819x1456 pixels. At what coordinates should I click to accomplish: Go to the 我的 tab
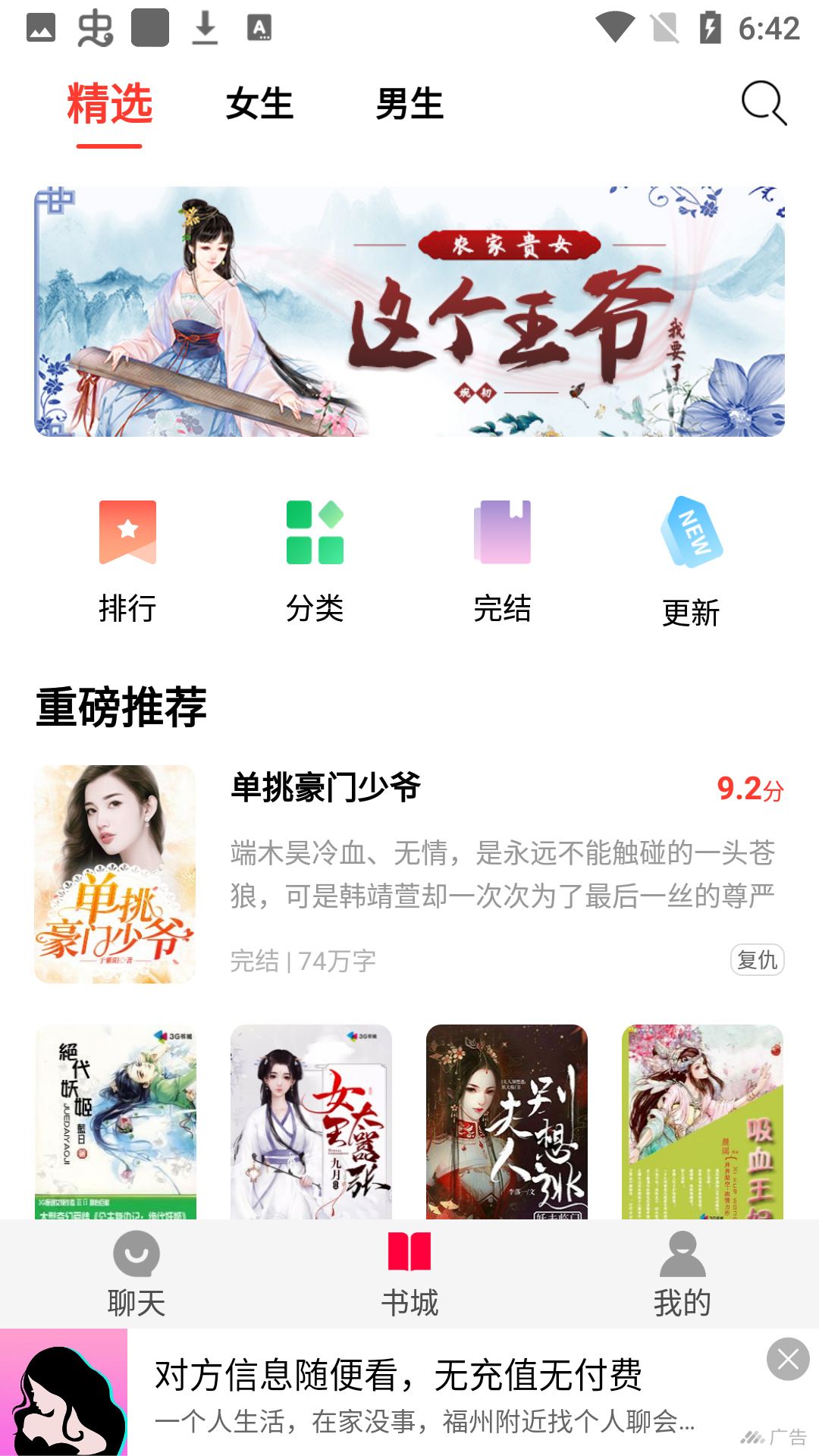(x=682, y=1274)
